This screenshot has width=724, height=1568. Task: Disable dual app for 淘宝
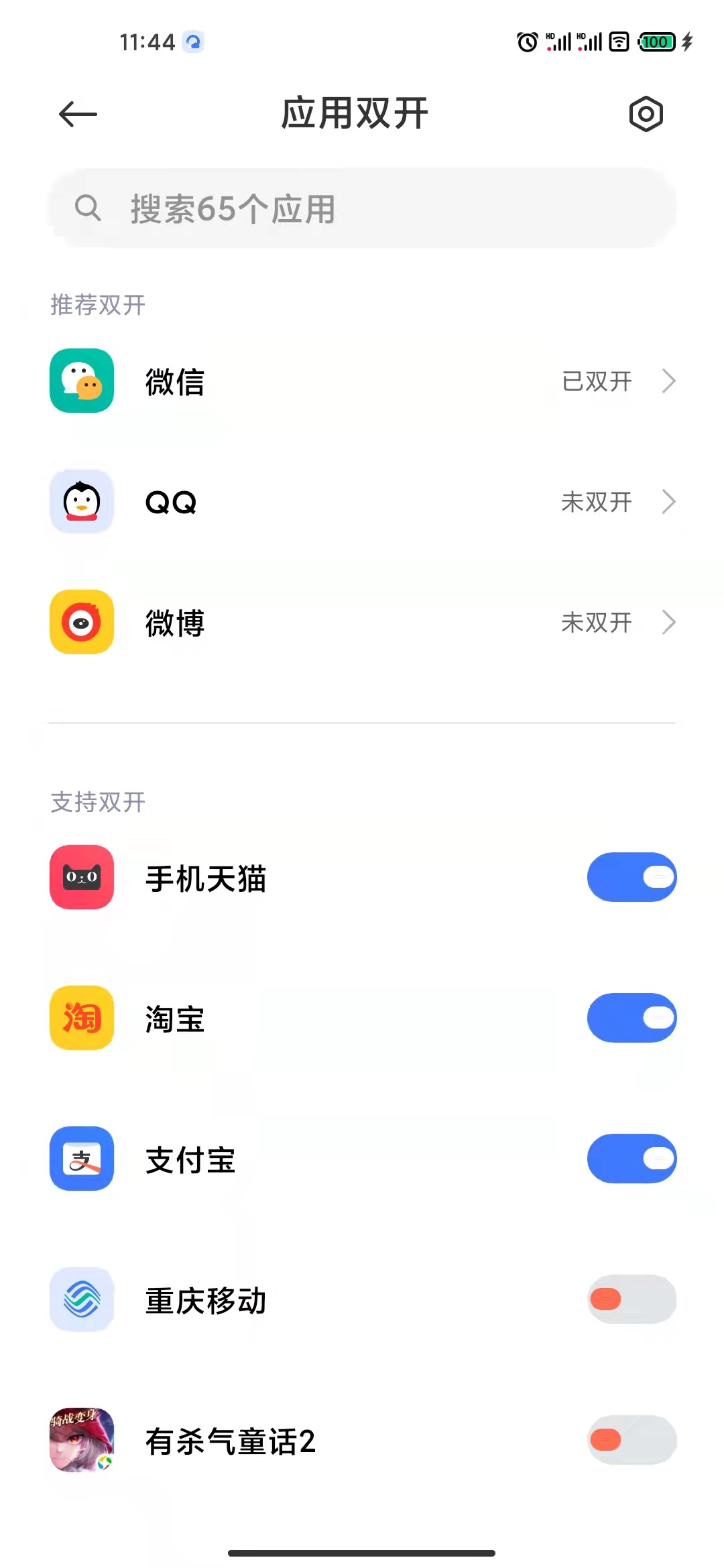point(631,1018)
